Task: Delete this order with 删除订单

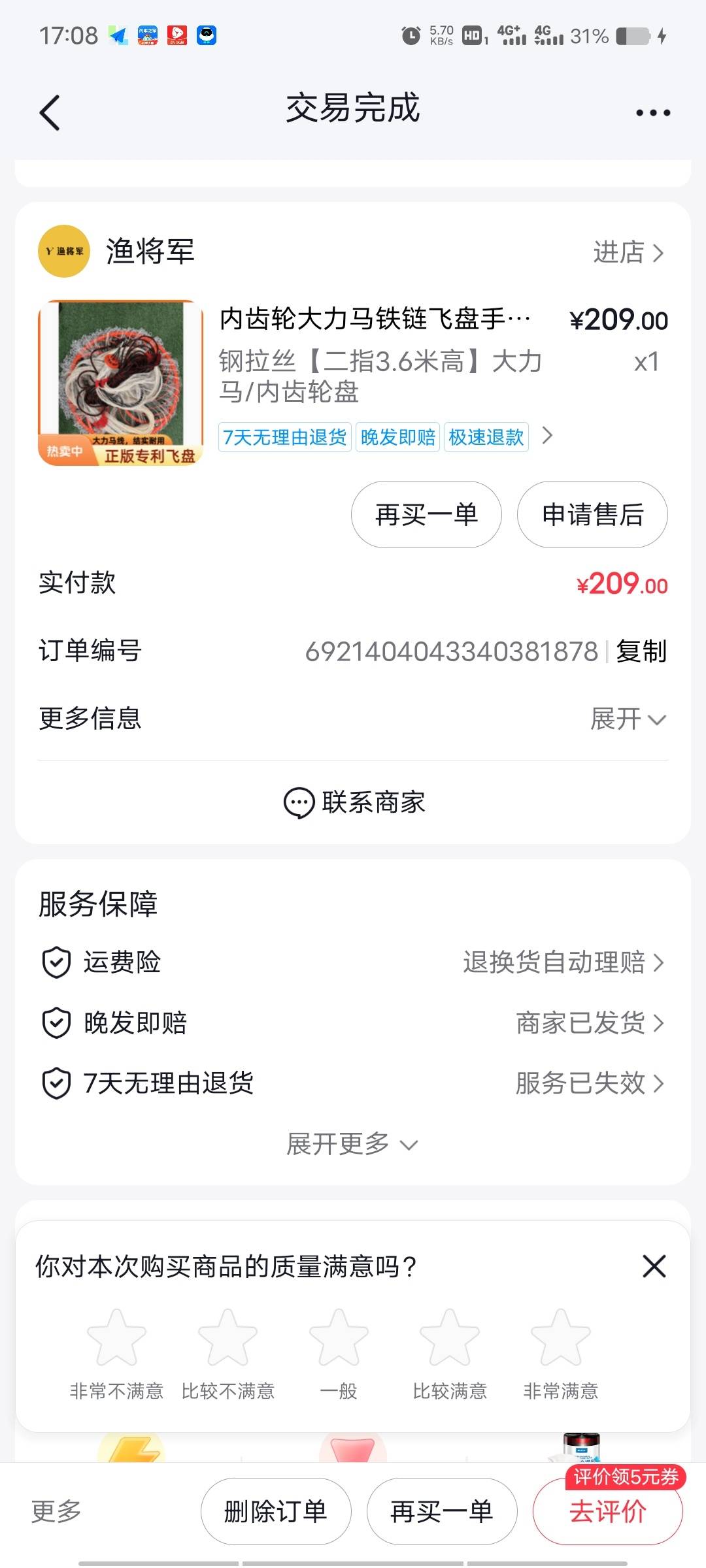Action: 275,1511
